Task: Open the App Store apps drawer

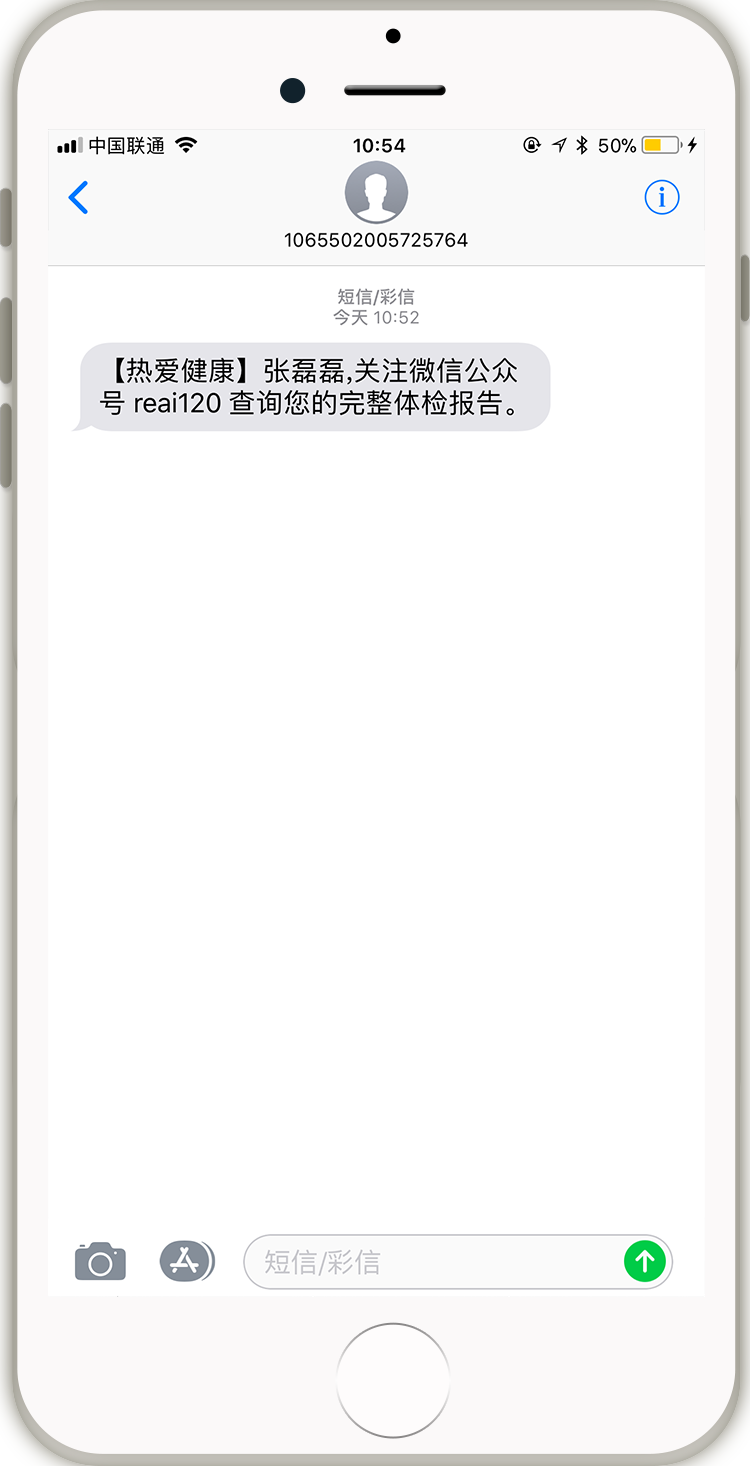Action: [x=186, y=1261]
